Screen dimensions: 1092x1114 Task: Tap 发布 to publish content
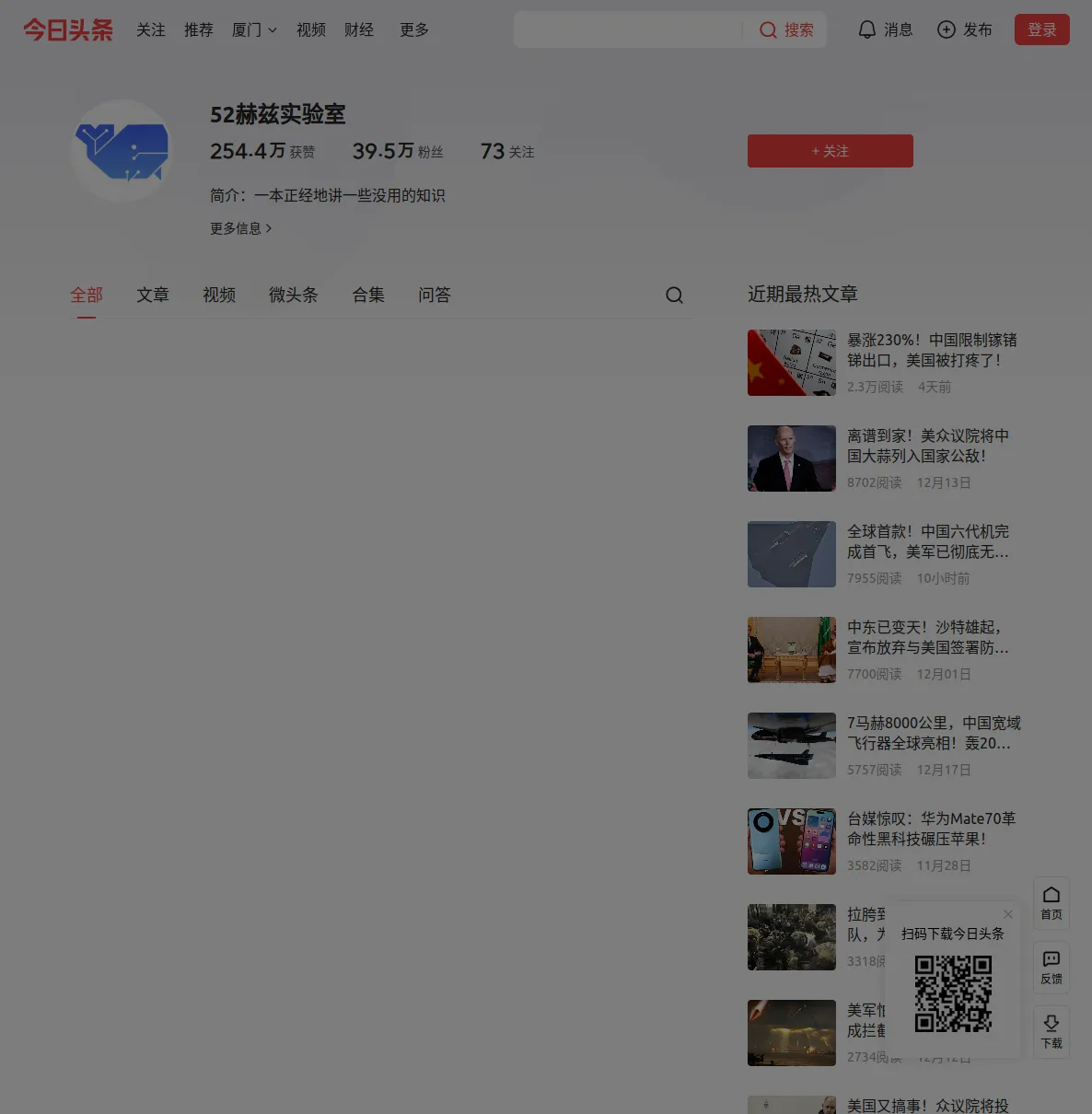tap(964, 29)
